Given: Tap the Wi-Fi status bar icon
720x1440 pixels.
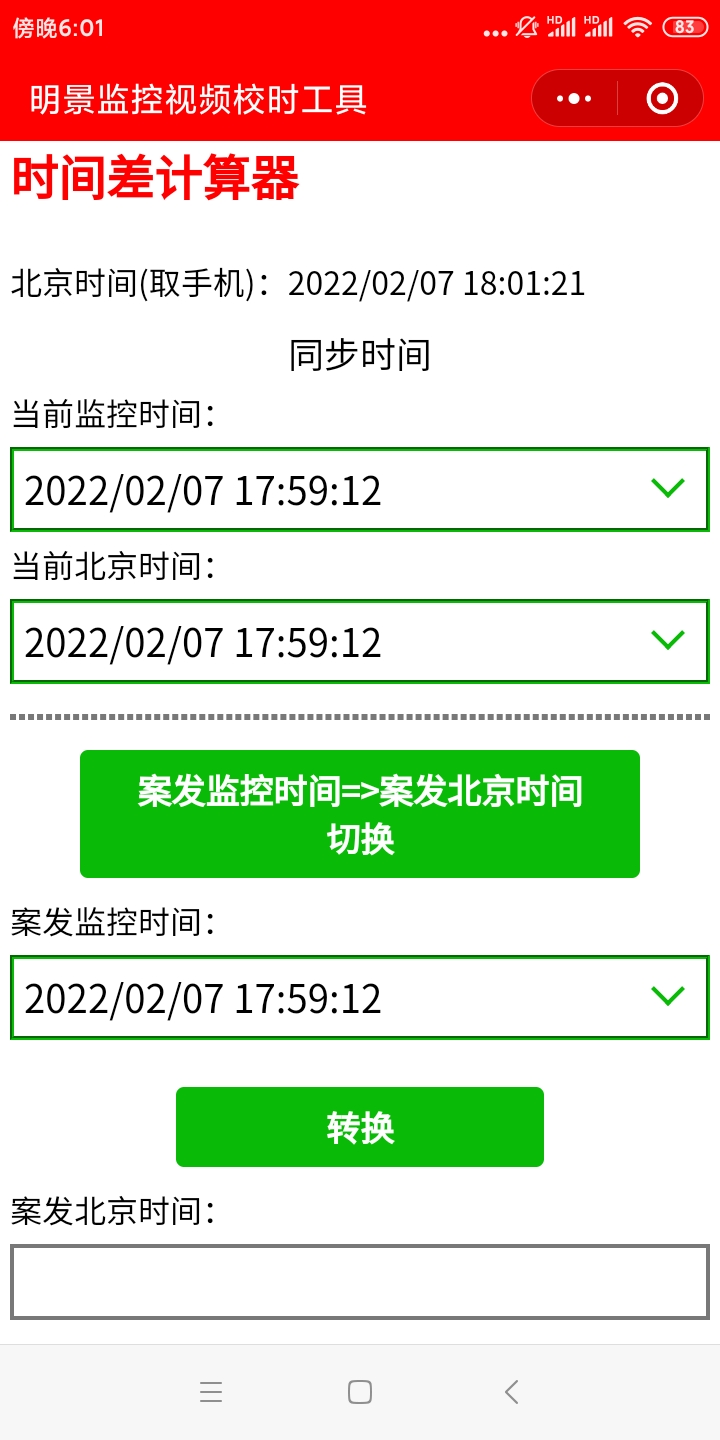Looking at the screenshot, I should point(638,28).
